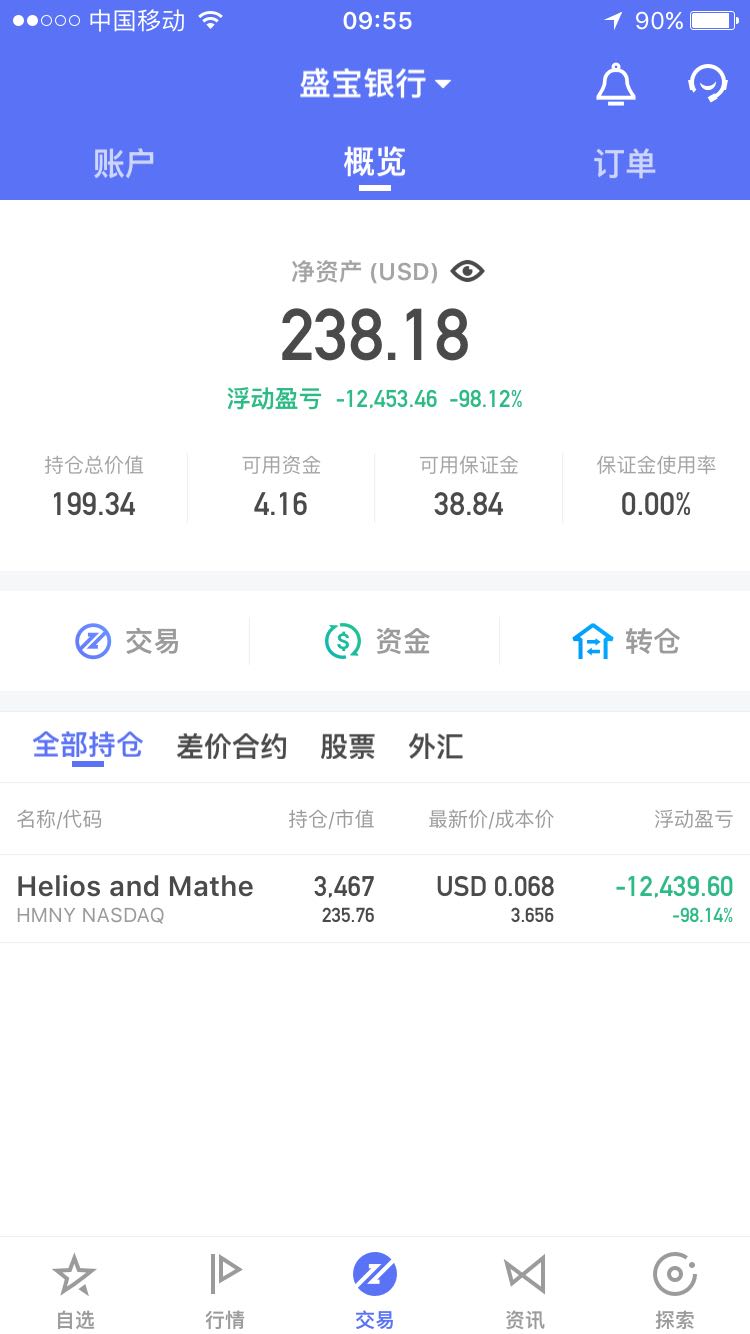
Task: Open the 盛宝银行 account dropdown
Action: tap(375, 83)
